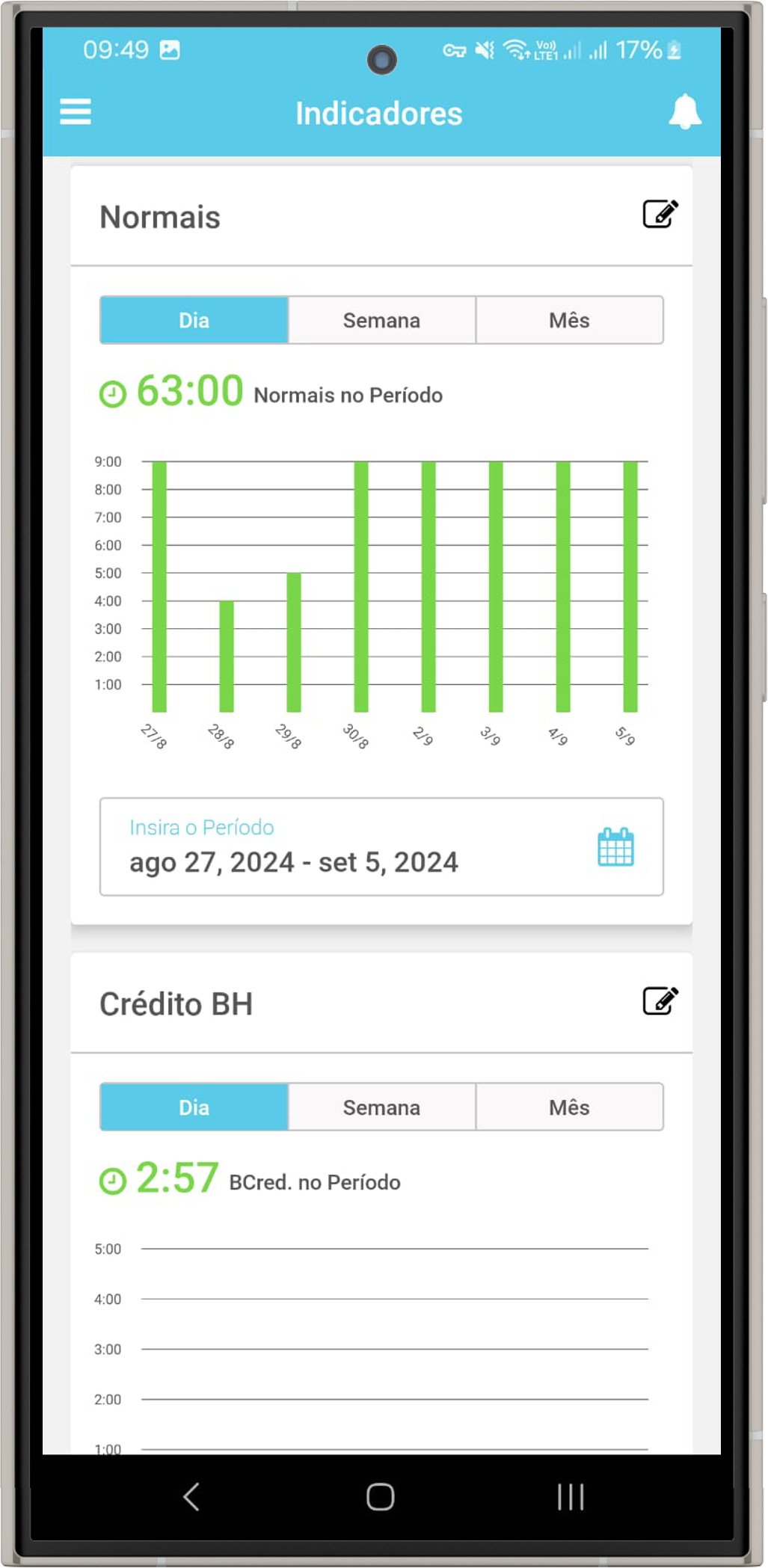Screen dimensions: 768x1568
Task: Edit the Crédito BH indicator card
Action: 660,1000
